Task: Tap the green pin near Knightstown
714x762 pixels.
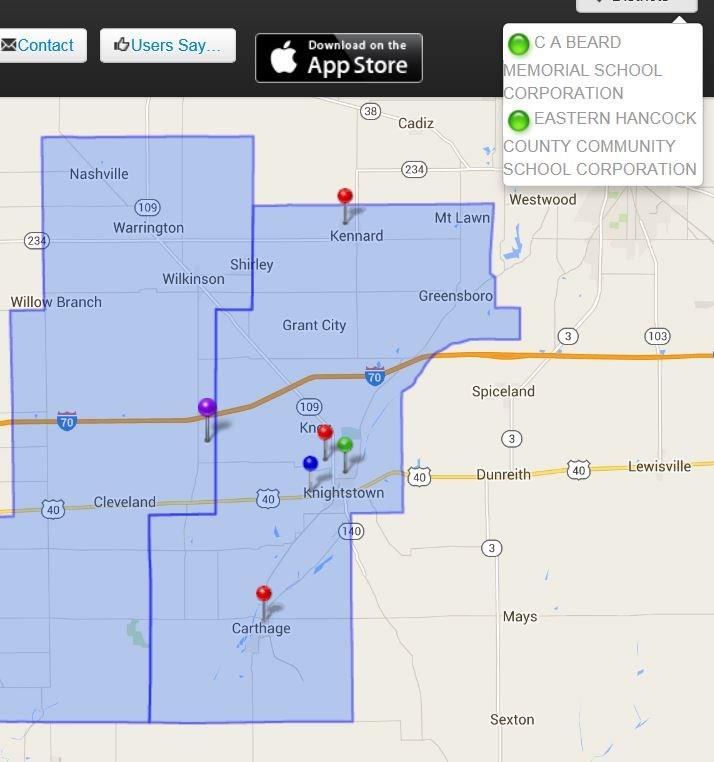Action: (x=345, y=445)
